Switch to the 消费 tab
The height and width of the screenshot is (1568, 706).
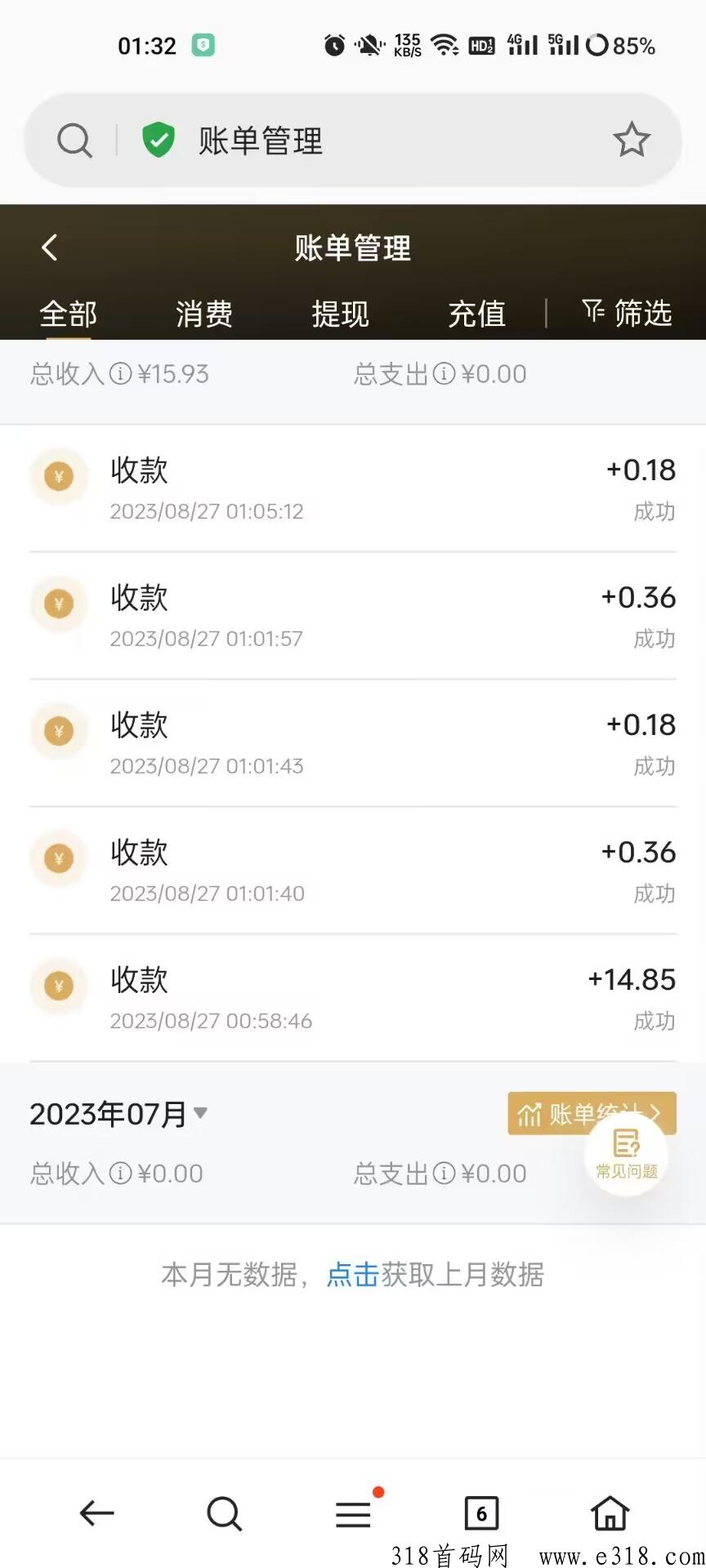click(x=204, y=314)
